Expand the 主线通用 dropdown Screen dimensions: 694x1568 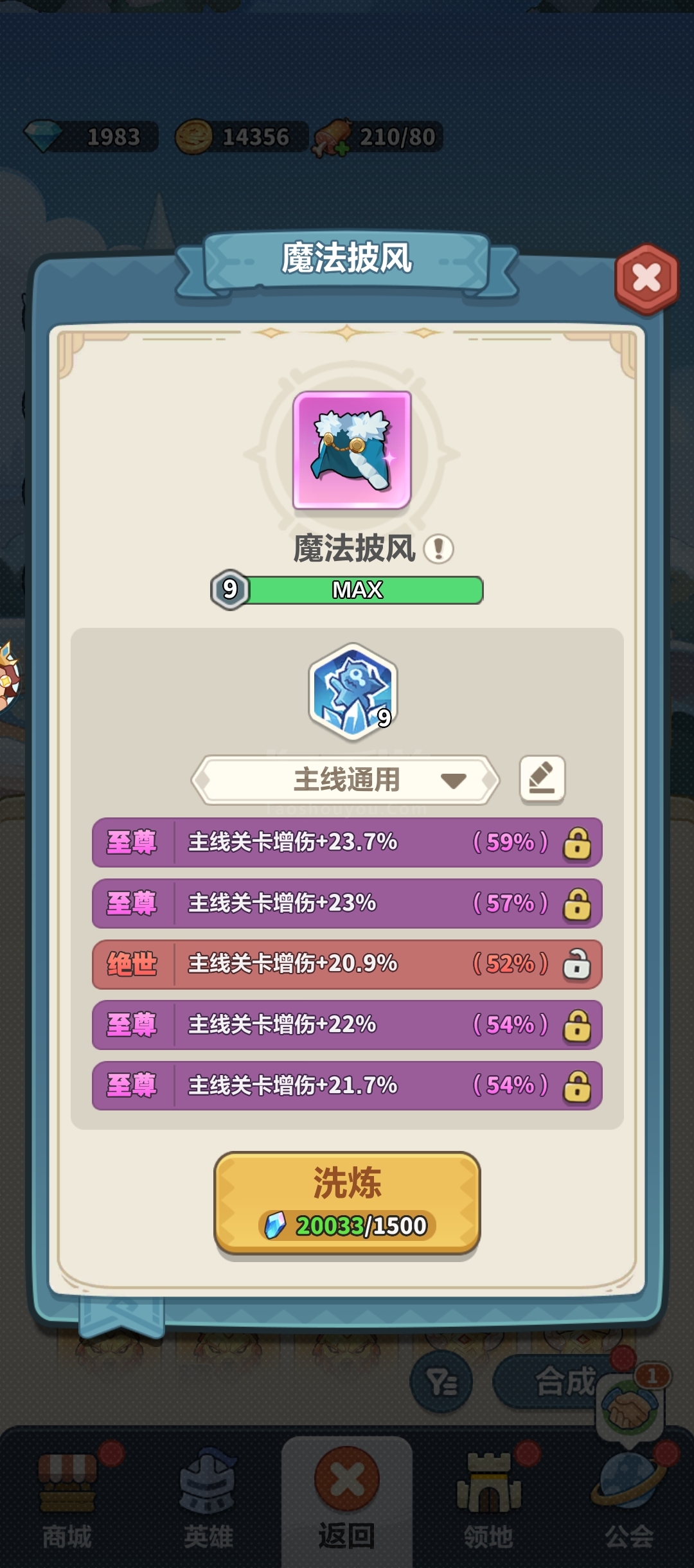346,780
